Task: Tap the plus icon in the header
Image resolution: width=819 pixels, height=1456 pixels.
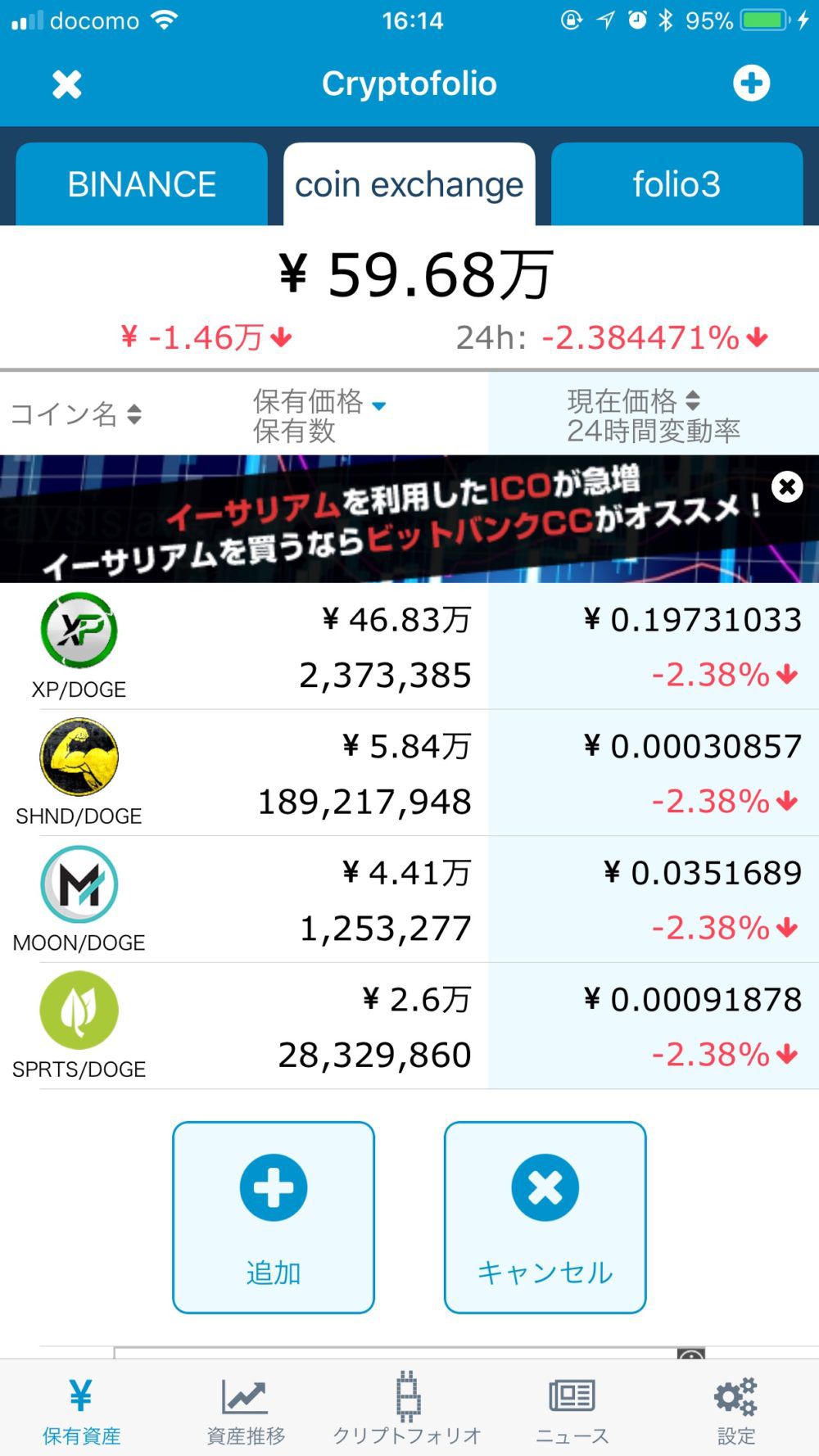Action: 751,83
